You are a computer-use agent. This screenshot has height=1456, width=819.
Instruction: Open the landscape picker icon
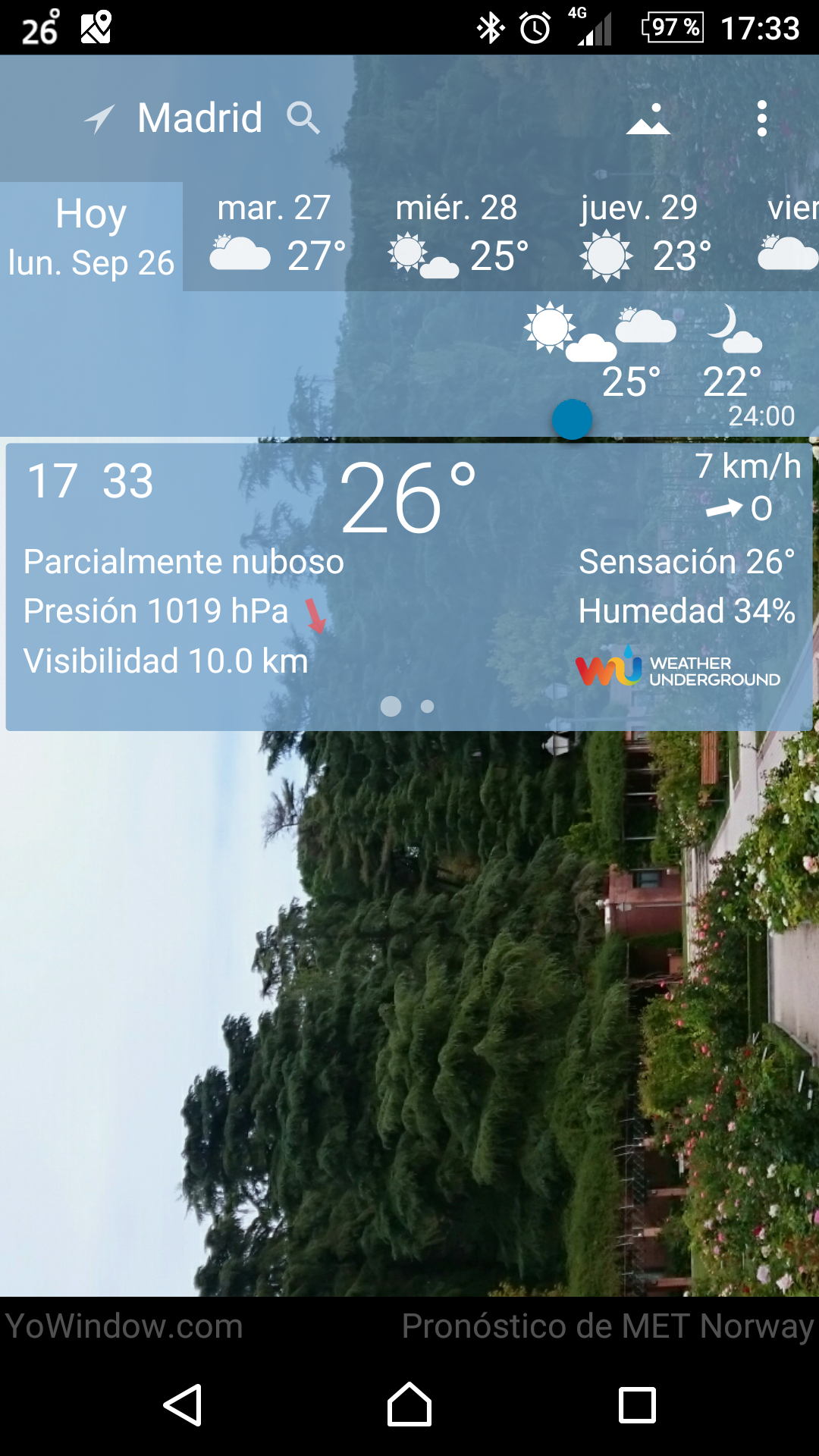(x=648, y=119)
